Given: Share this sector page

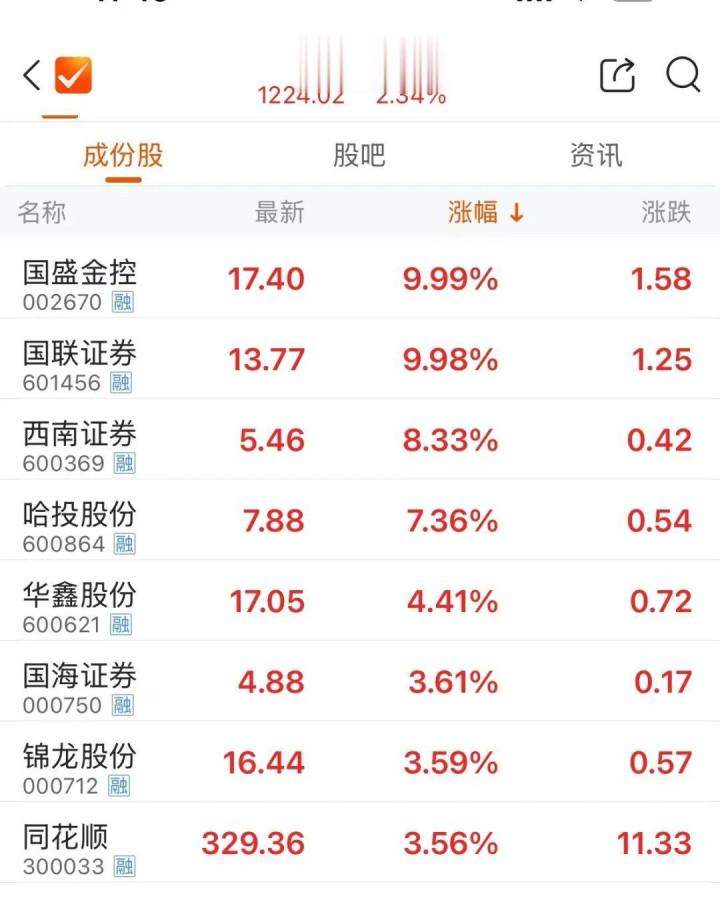Looking at the screenshot, I should [617, 75].
